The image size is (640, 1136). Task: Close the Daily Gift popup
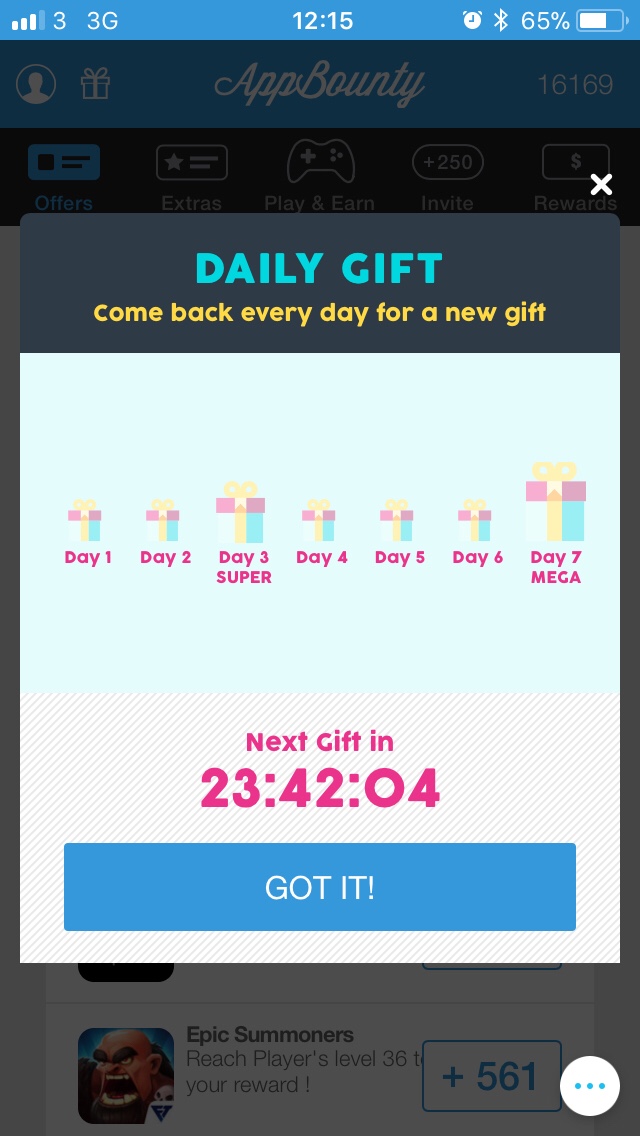click(x=601, y=185)
